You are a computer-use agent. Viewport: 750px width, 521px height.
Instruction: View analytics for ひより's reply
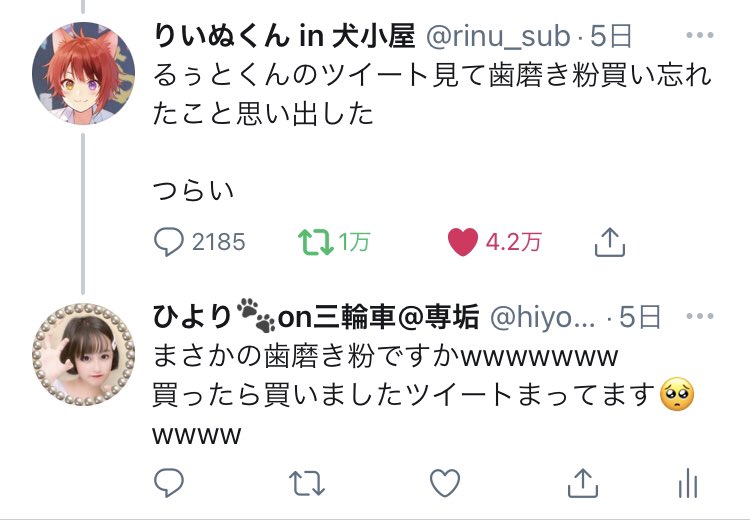coord(688,485)
